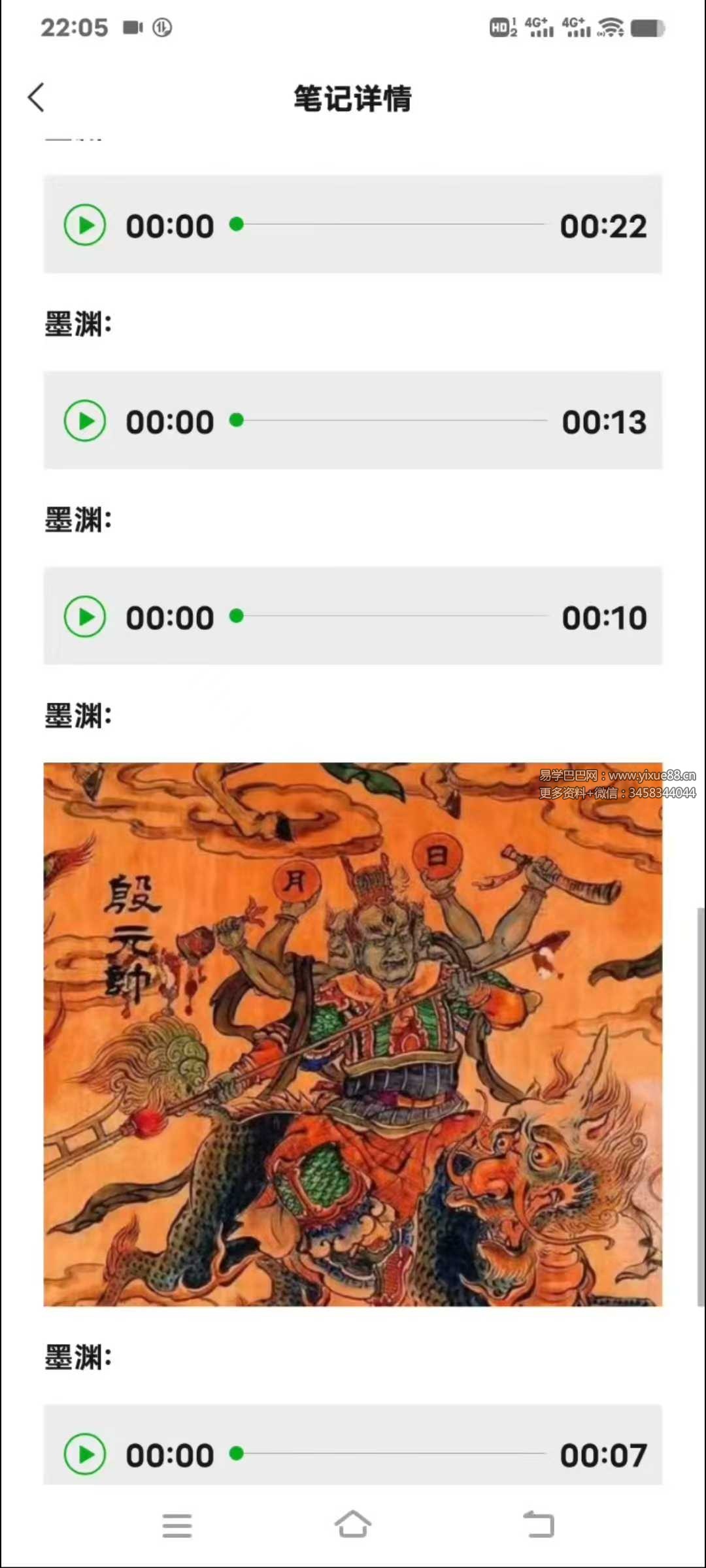The width and height of the screenshot is (706, 1568).
Task: Open the 殷元帅 painting image
Action: (353, 1034)
